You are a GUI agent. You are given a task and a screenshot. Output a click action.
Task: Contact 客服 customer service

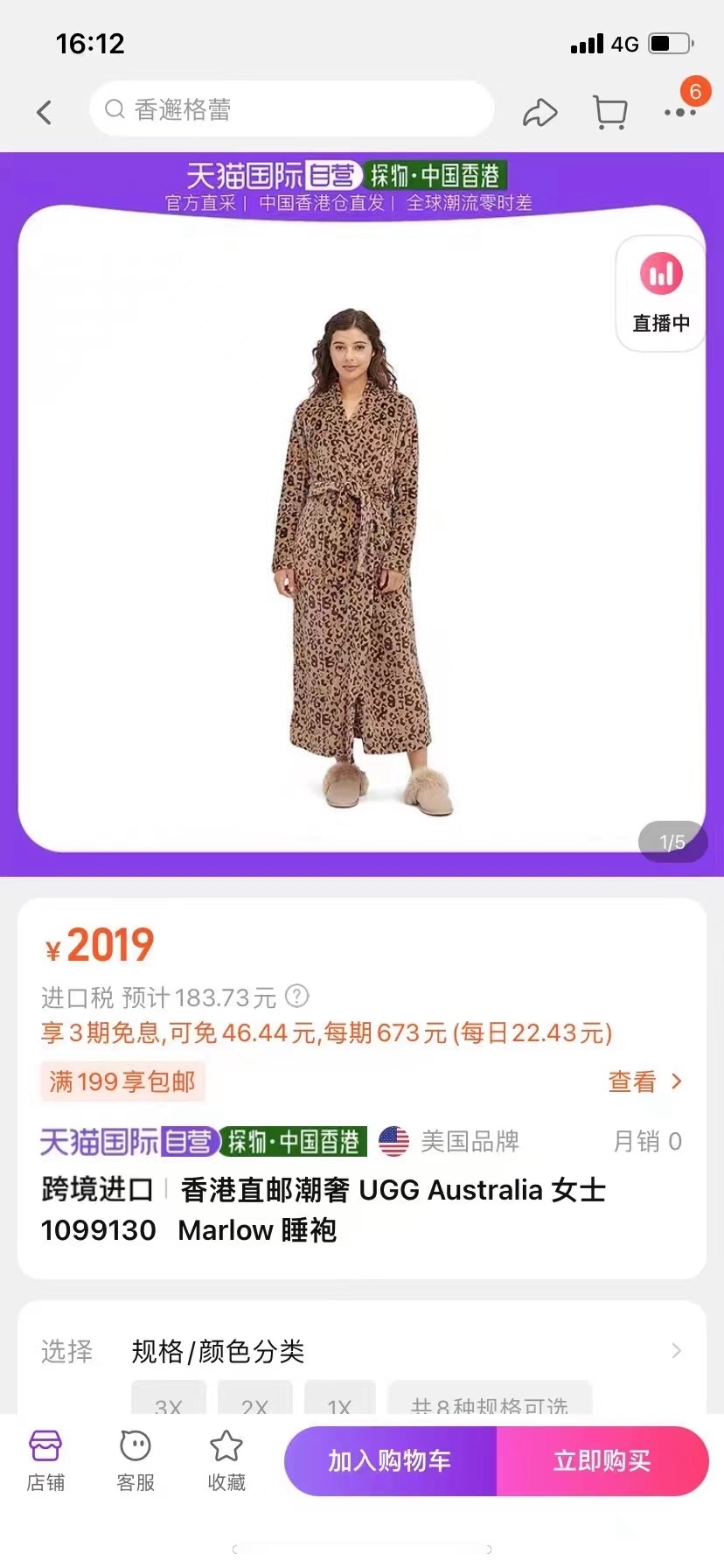(x=136, y=1460)
